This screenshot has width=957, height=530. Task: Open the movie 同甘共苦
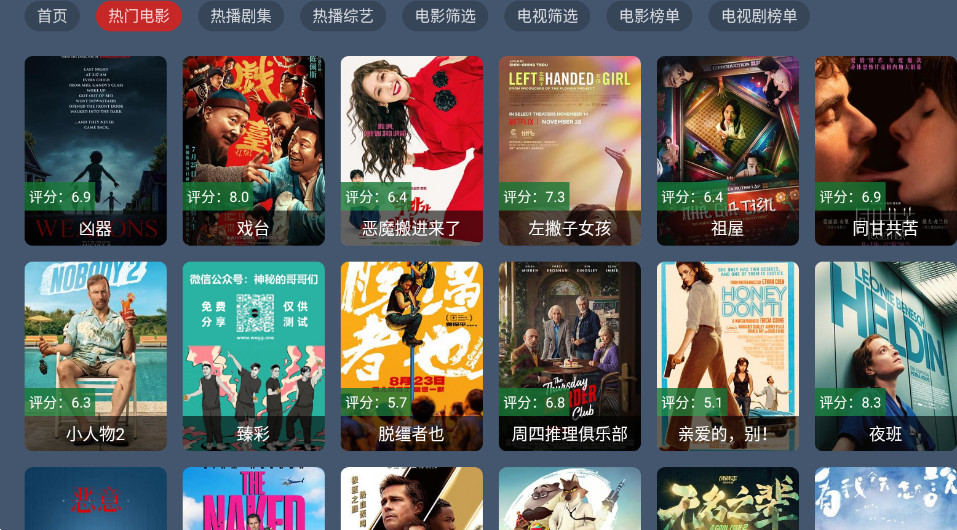pos(885,150)
